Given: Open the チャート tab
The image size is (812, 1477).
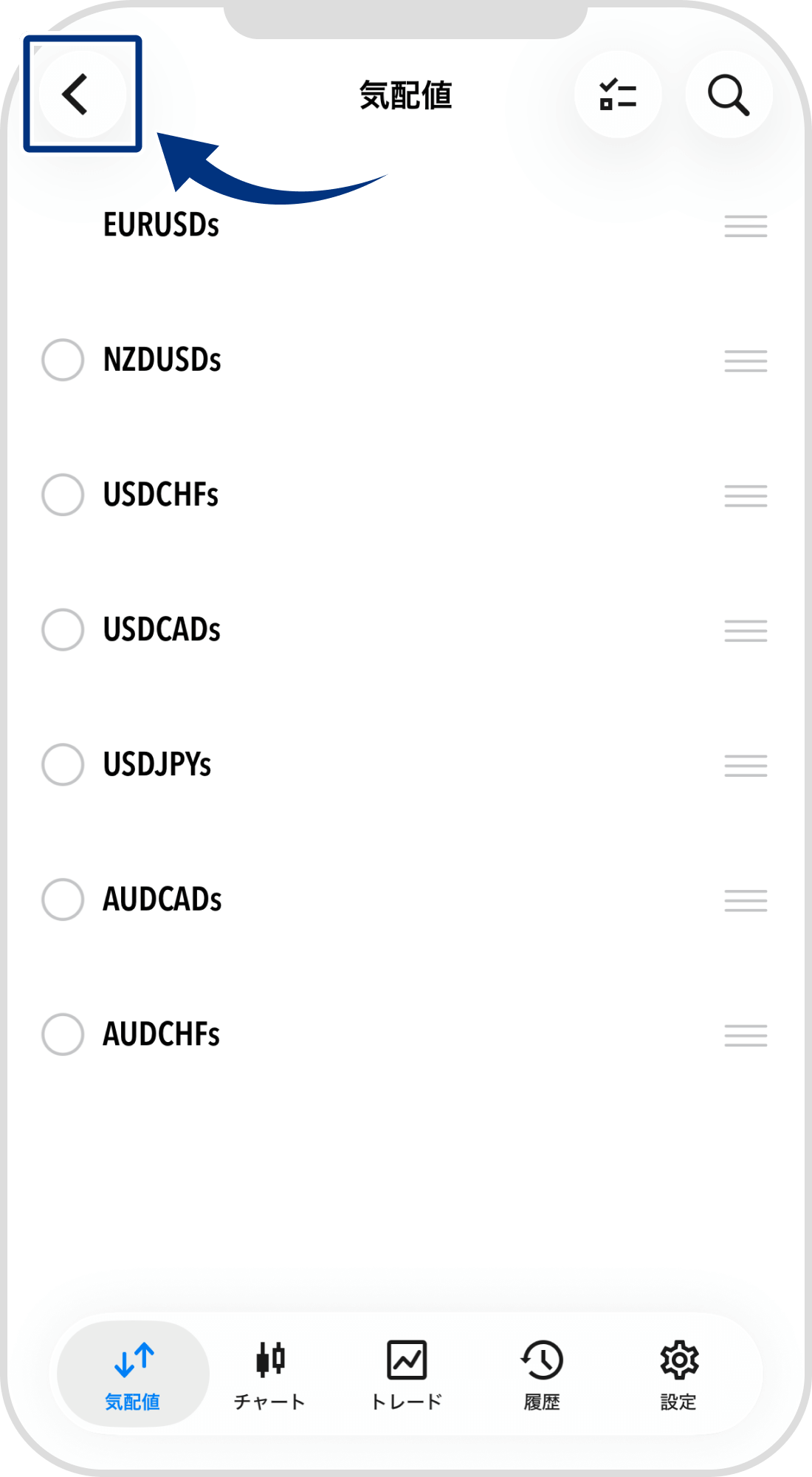Looking at the screenshot, I should 269,1375.
